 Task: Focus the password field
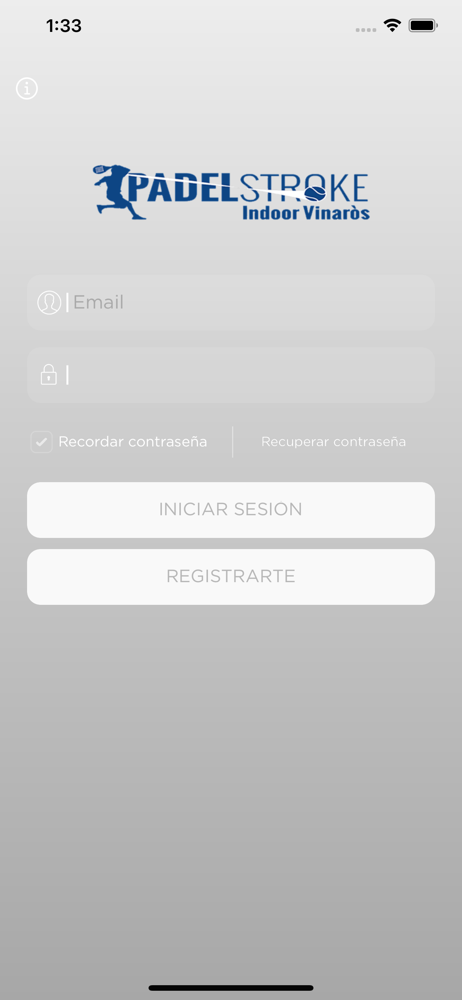(x=231, y=375)
